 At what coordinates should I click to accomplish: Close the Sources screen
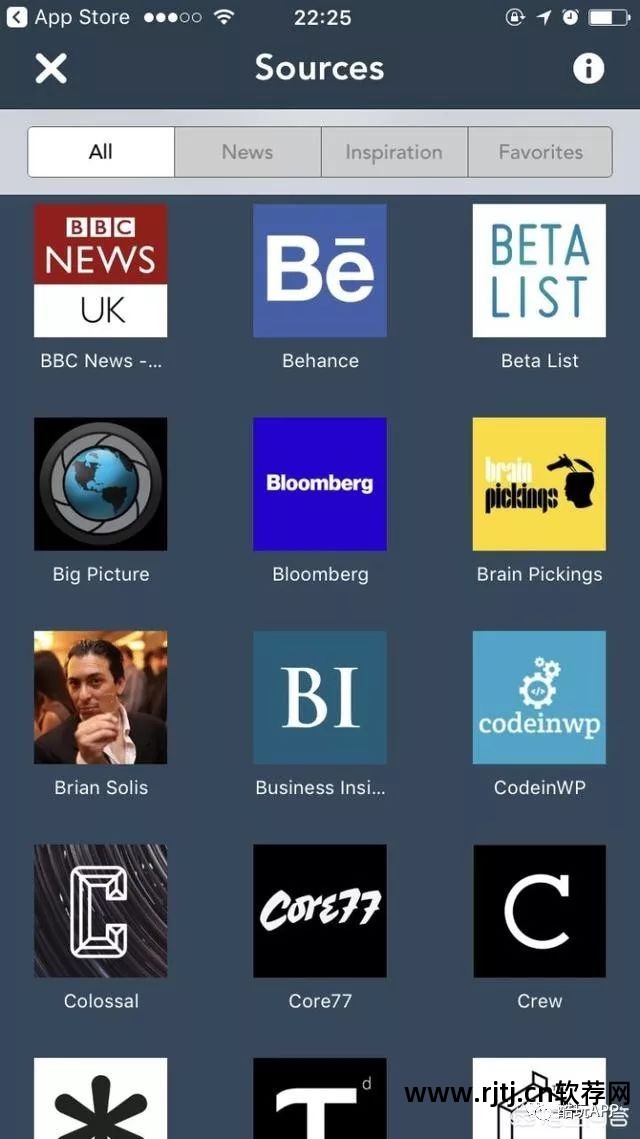(x=51, y=68)
